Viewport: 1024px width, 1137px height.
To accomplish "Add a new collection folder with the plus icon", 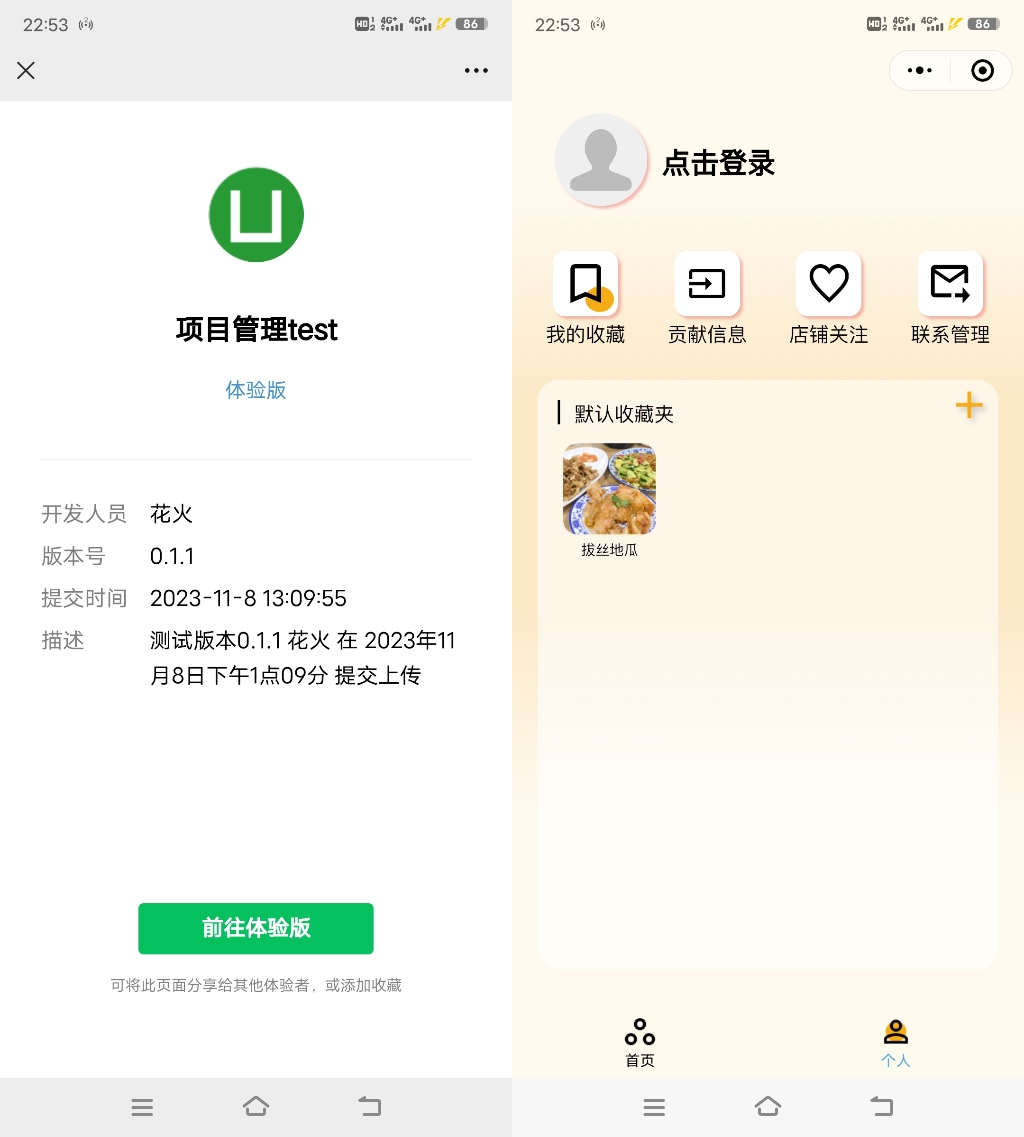I will point(969,405).
